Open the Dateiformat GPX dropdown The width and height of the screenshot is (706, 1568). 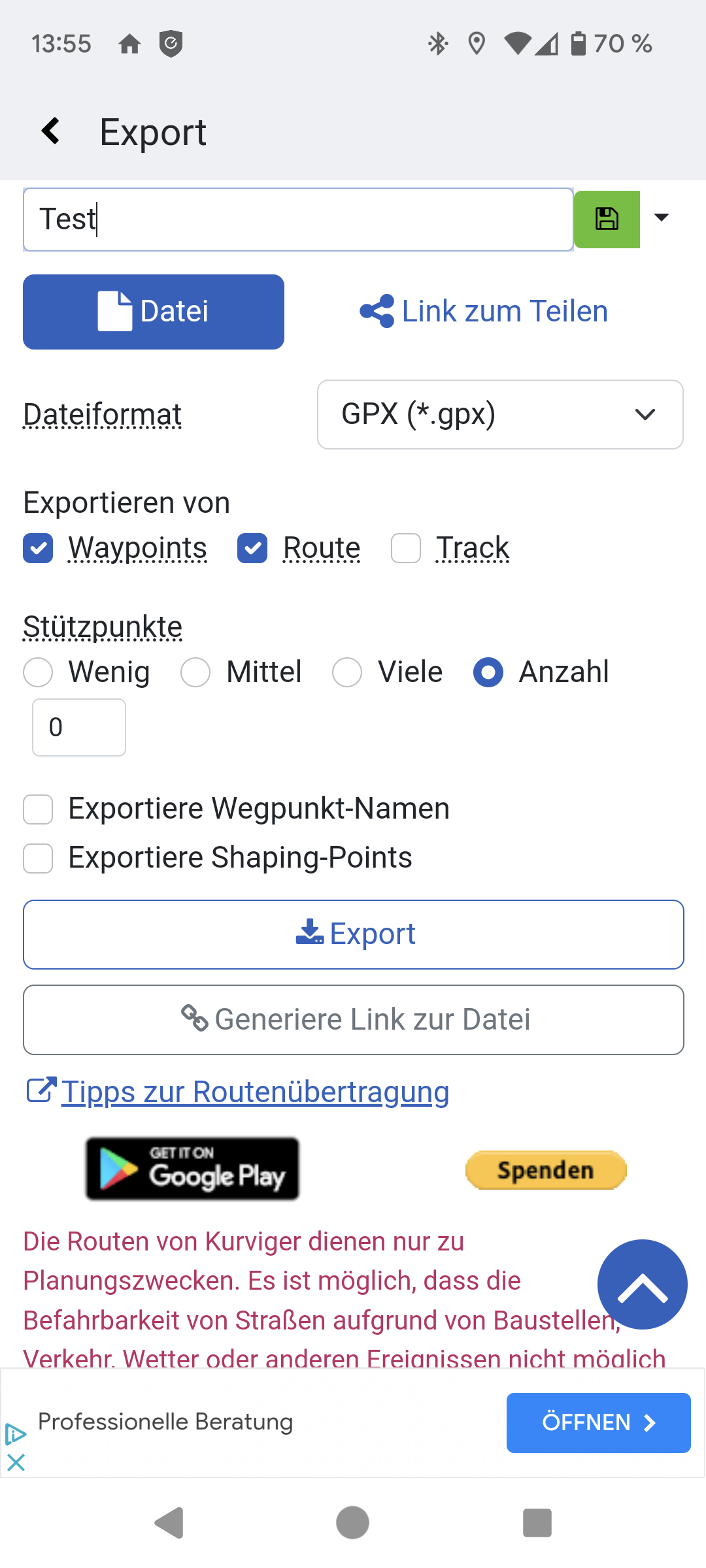click(500, 414)
